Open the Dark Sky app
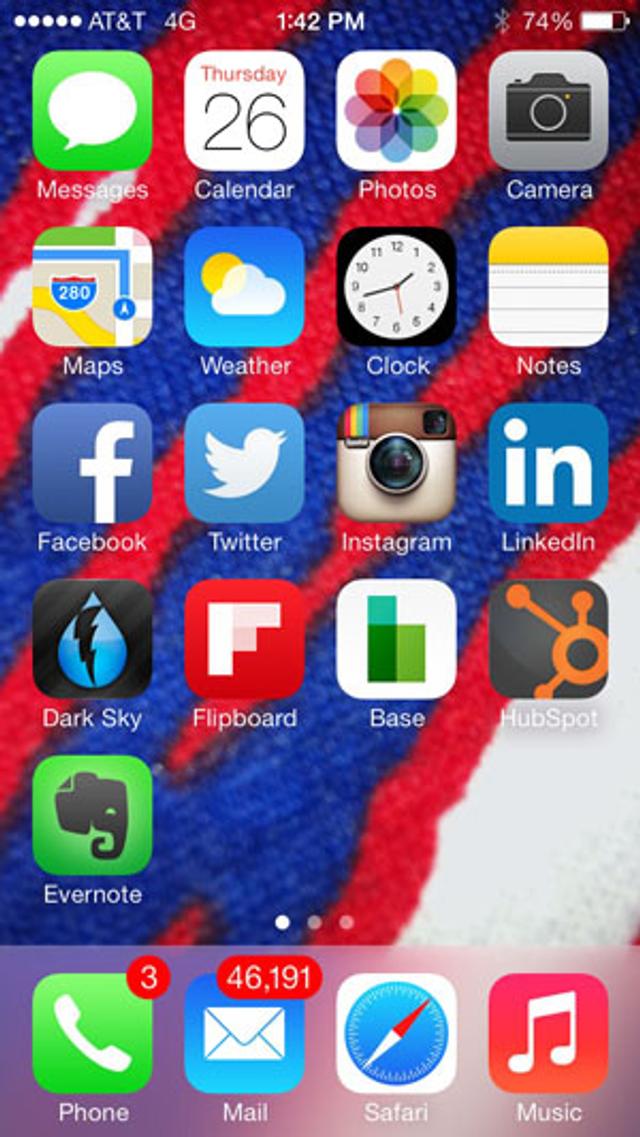This screenshot has width=640, height=1137. pyautogui.click(x=92, y=639)
